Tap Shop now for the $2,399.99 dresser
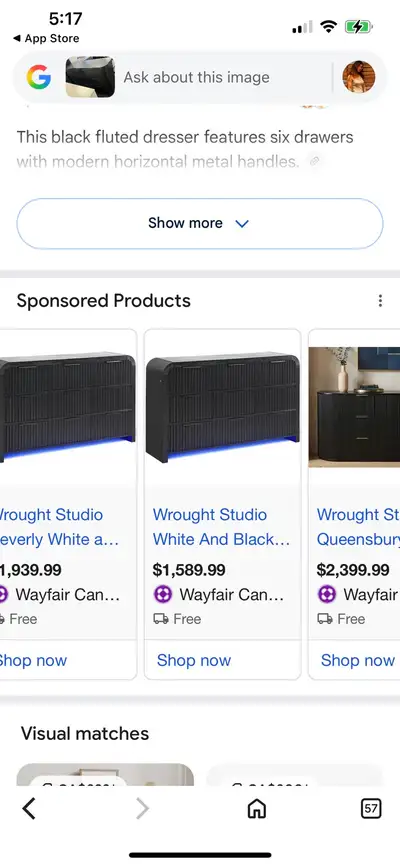400x866 pixels. (358, 660)
